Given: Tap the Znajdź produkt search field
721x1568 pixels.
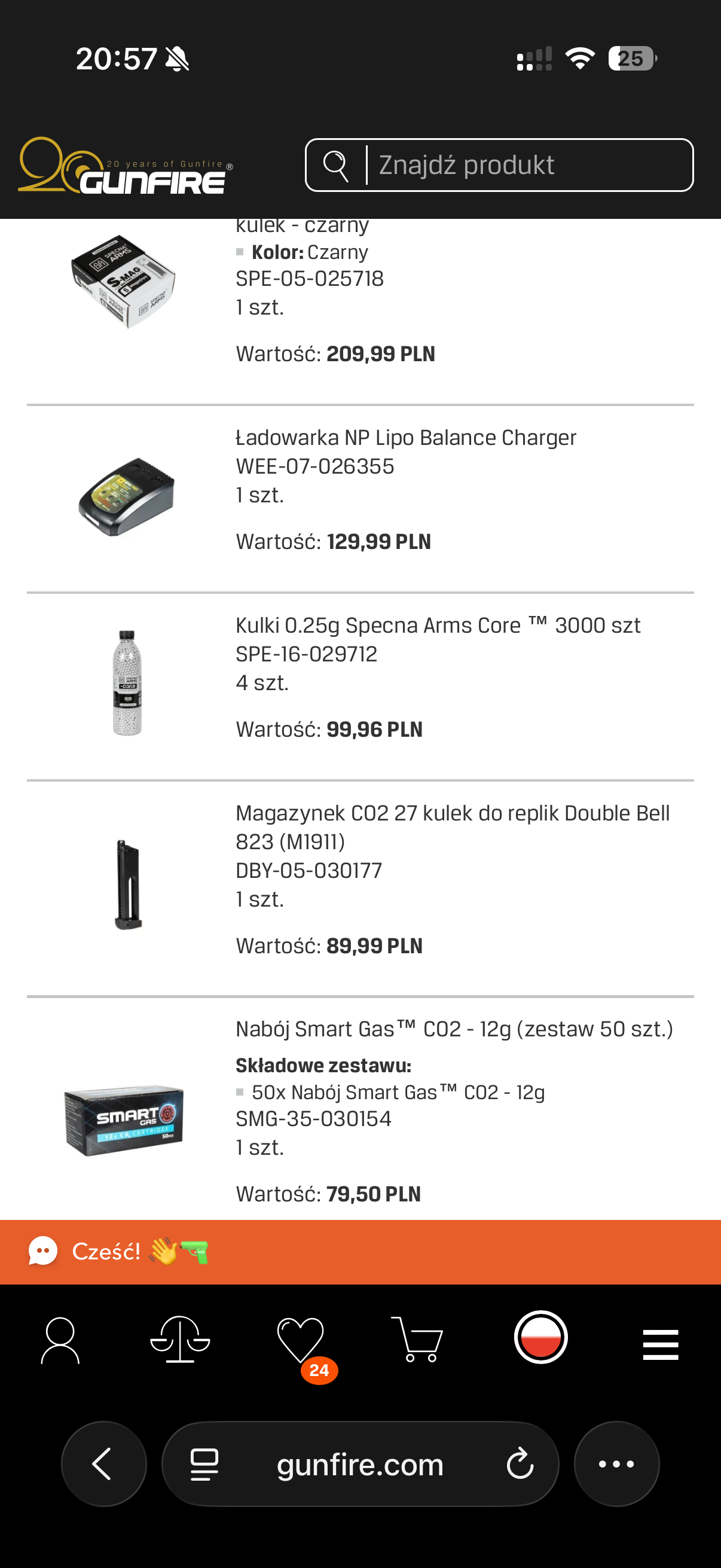Looking at the screenshot, I should click(x=523, y=165).
